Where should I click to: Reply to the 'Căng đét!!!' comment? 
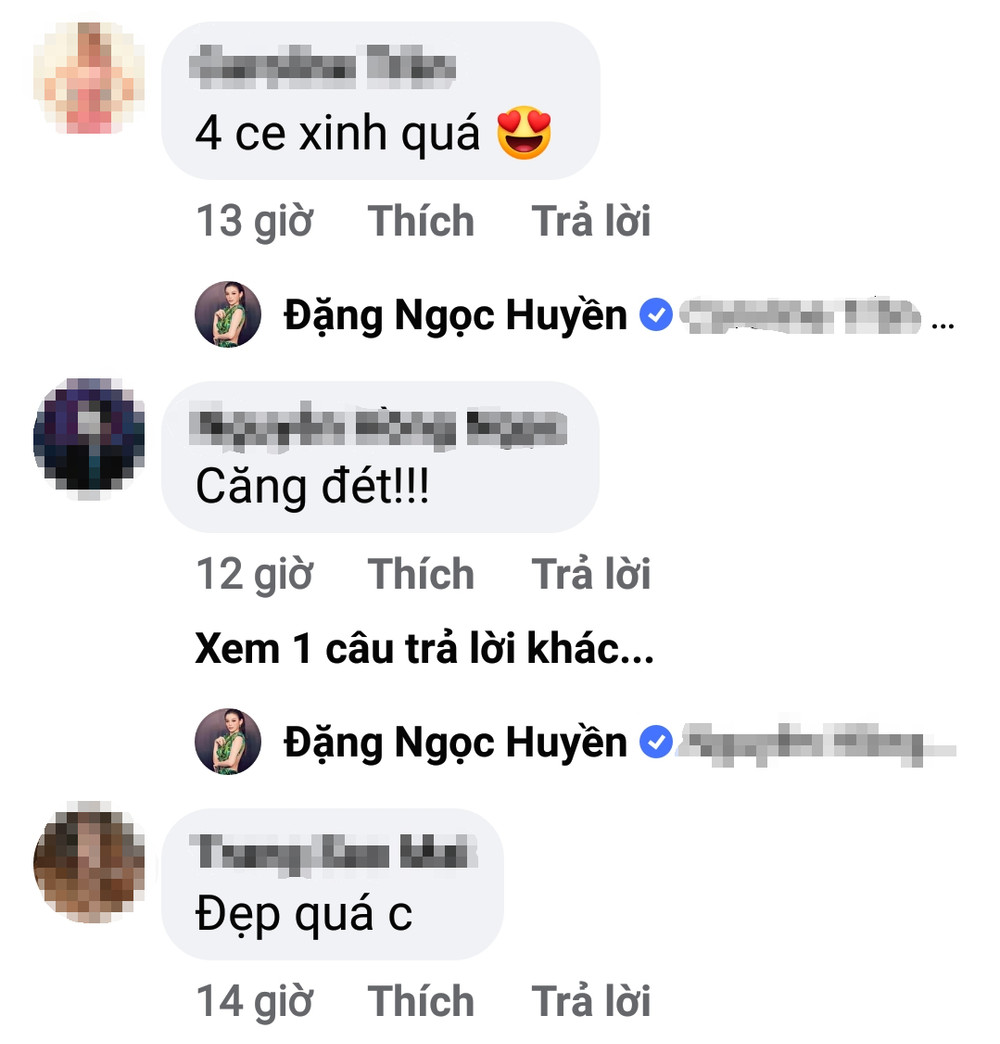pyautogui.click(x=591, y=574)
